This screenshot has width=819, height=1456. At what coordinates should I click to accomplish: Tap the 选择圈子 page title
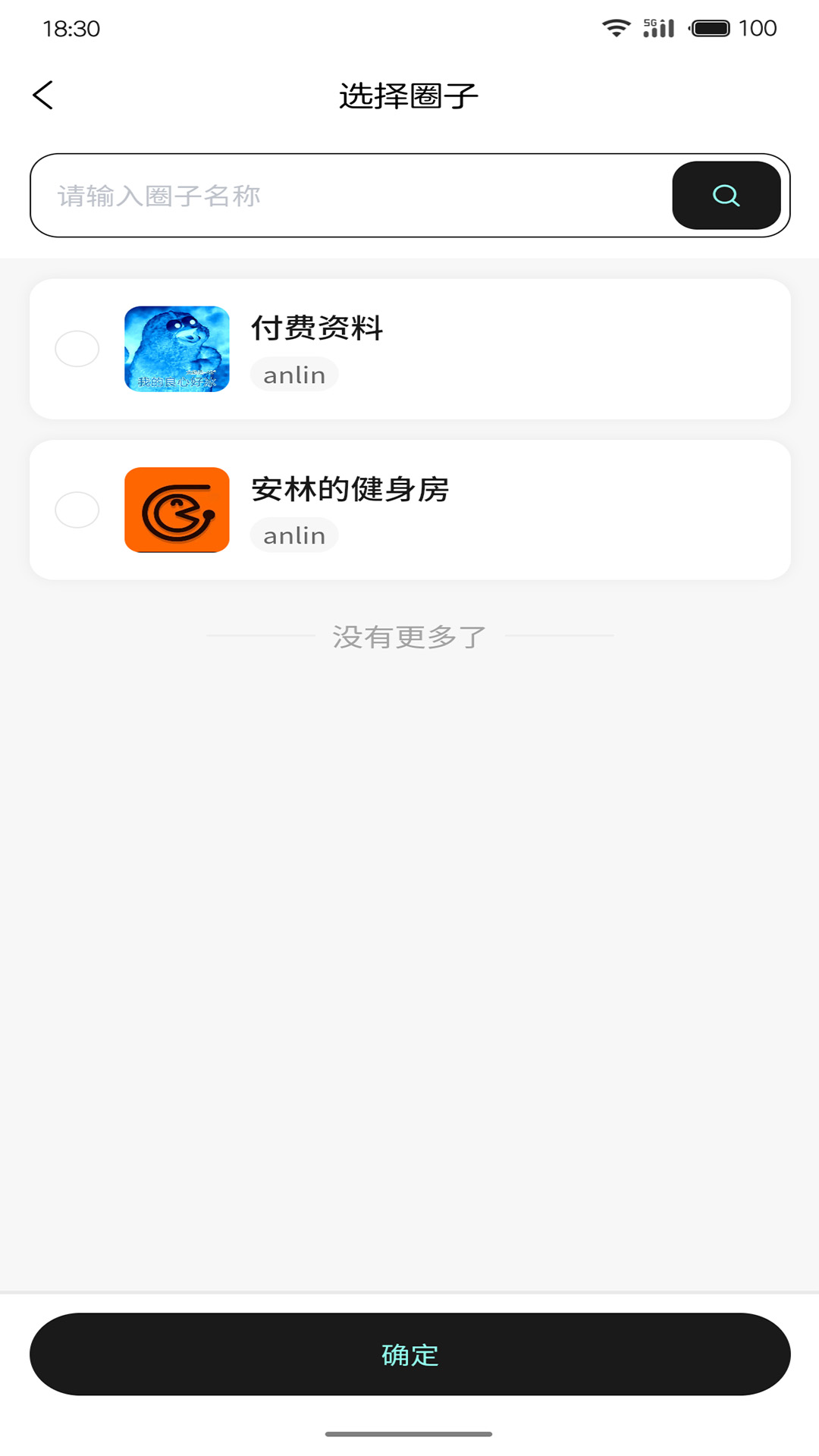click(409, 95)
